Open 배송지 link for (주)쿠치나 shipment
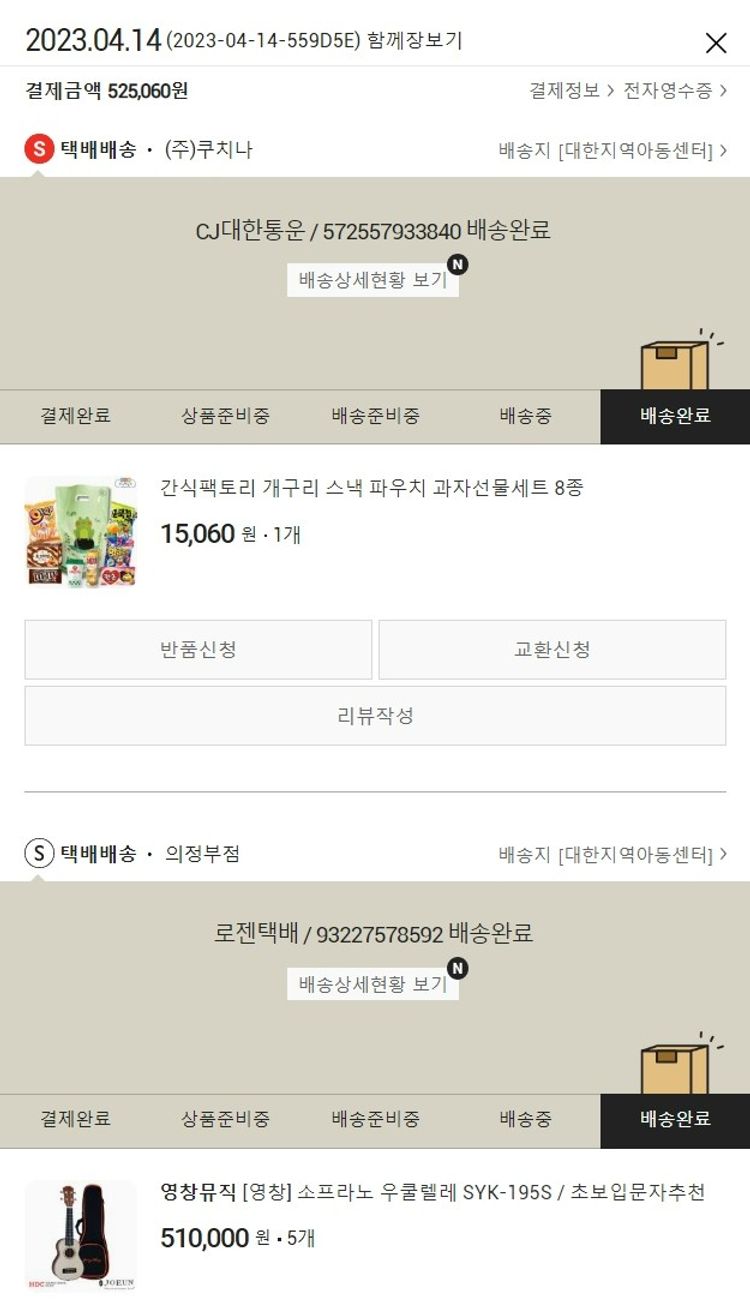The image size is (750, 1315). [x=612, y=151]
